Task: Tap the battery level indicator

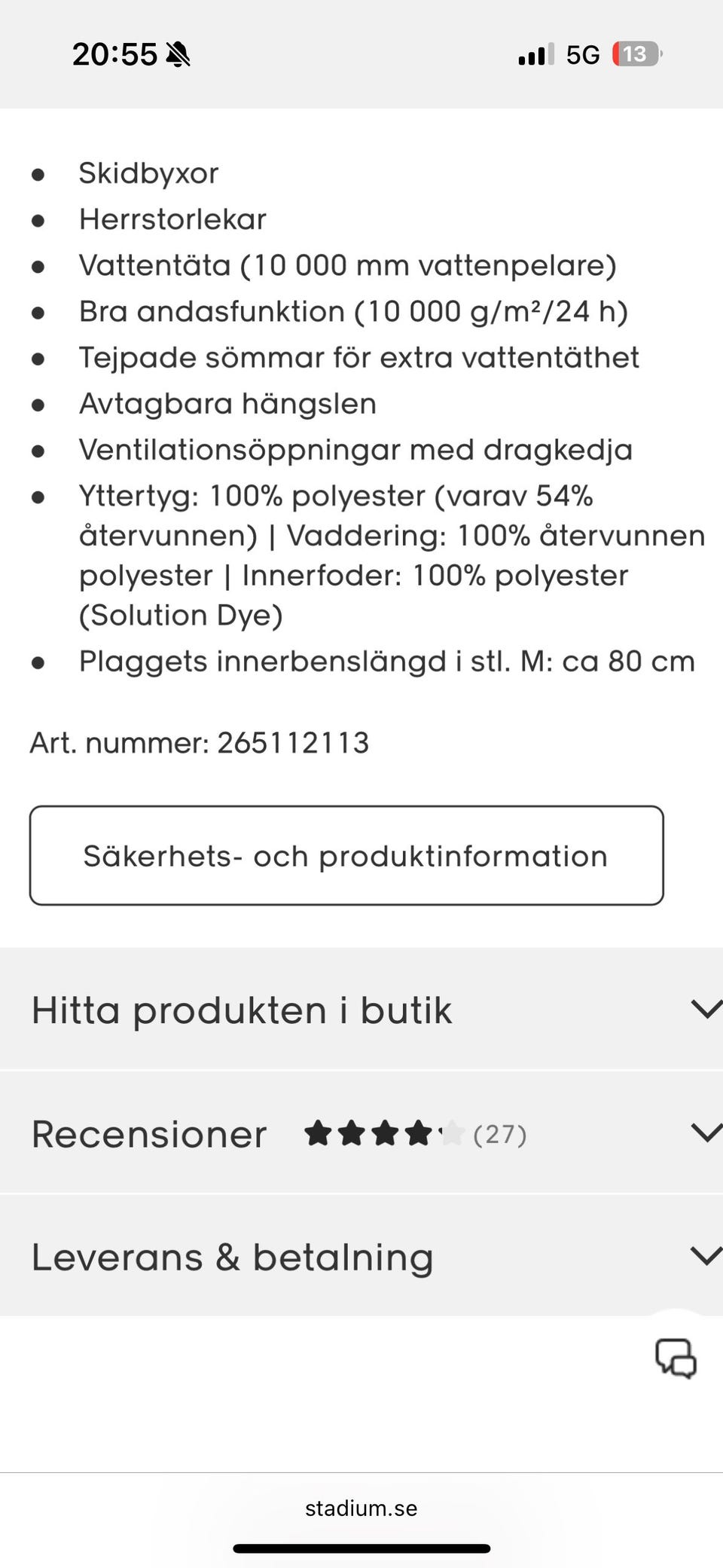Action: pyautogui.click(x=635, y=54)
